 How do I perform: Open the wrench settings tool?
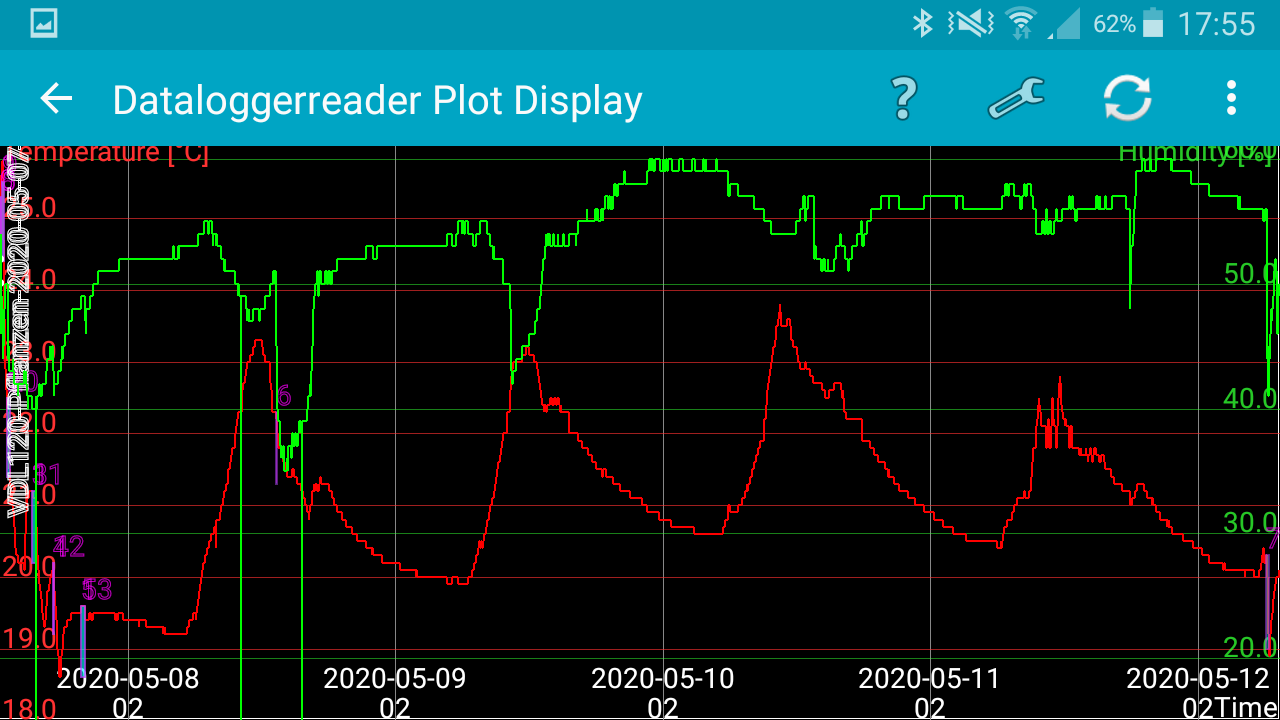[1016, 98]
